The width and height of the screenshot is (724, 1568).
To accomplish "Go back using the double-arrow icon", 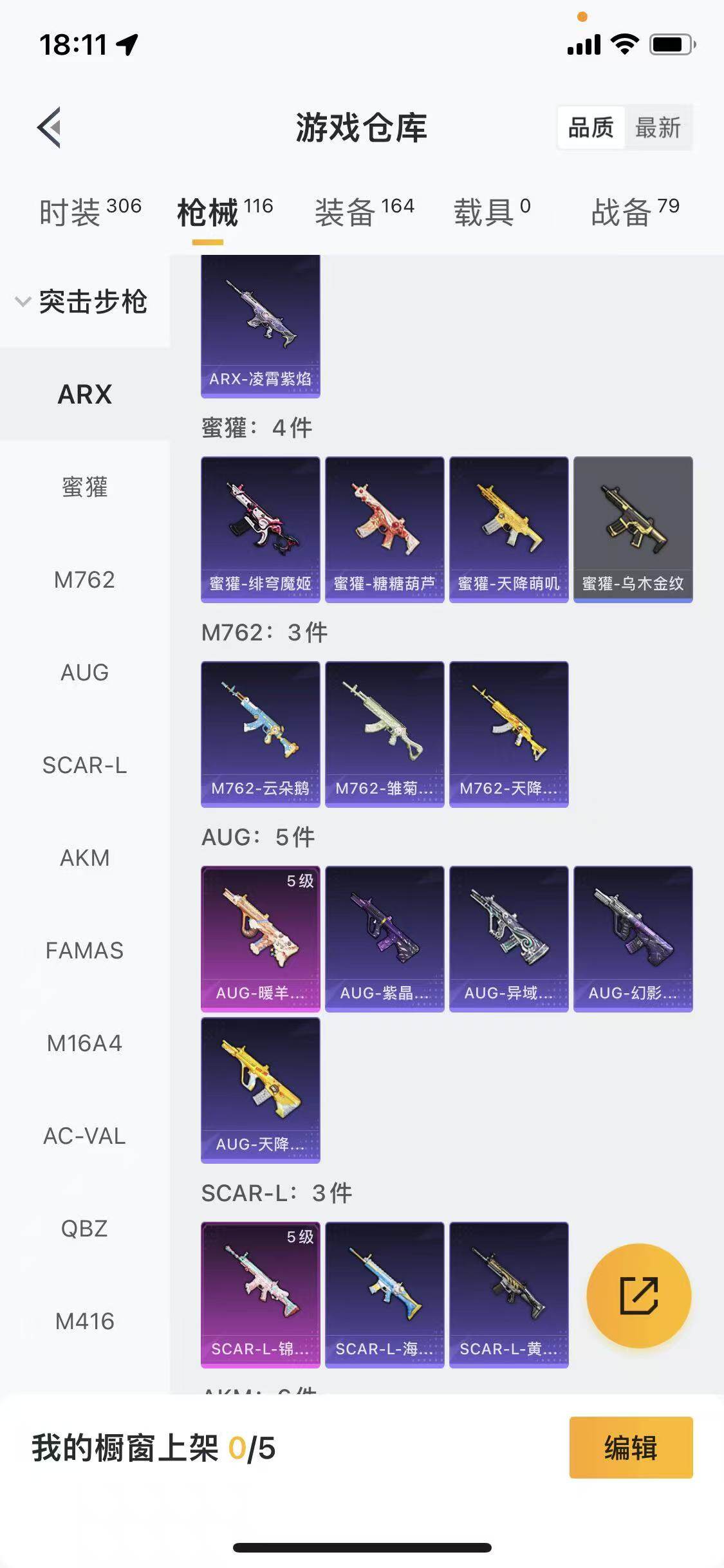I will [x=50, y=127].
